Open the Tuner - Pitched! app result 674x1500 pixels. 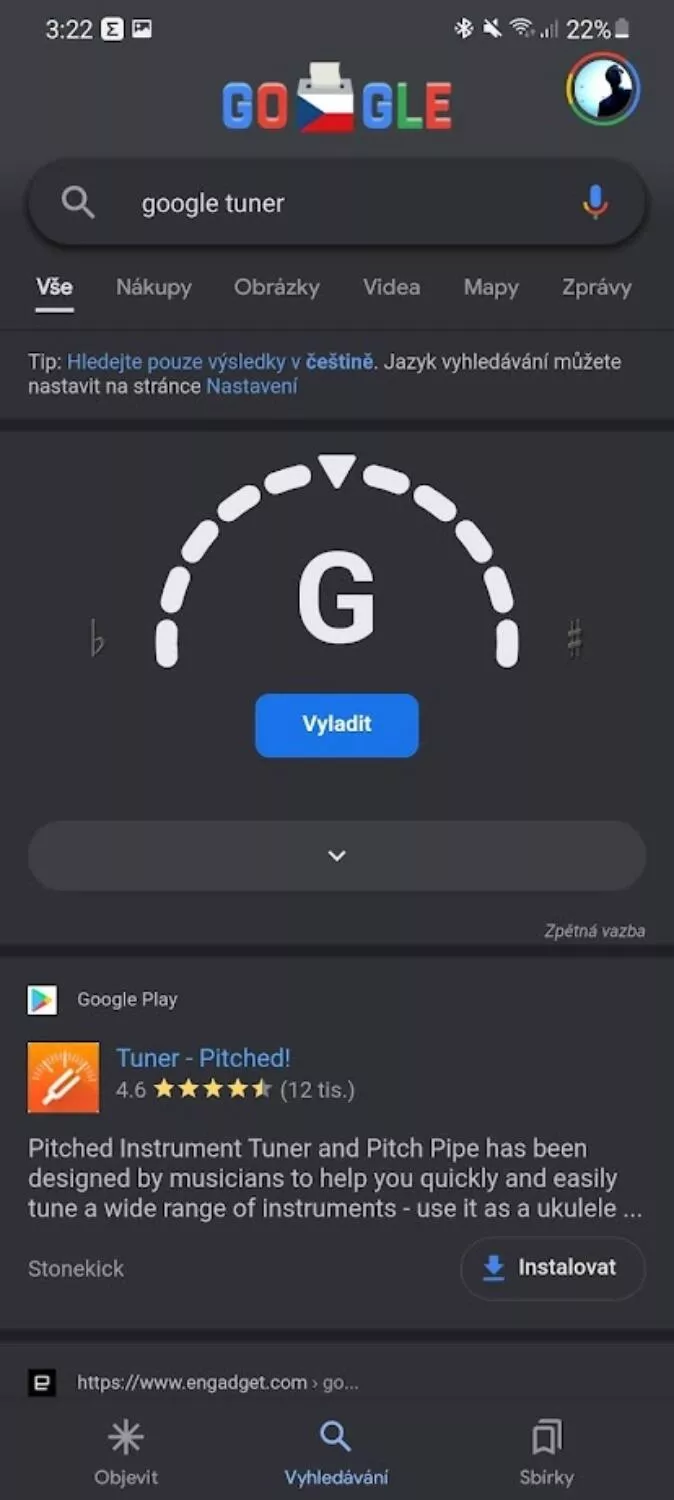click(x=203, y=1058)
